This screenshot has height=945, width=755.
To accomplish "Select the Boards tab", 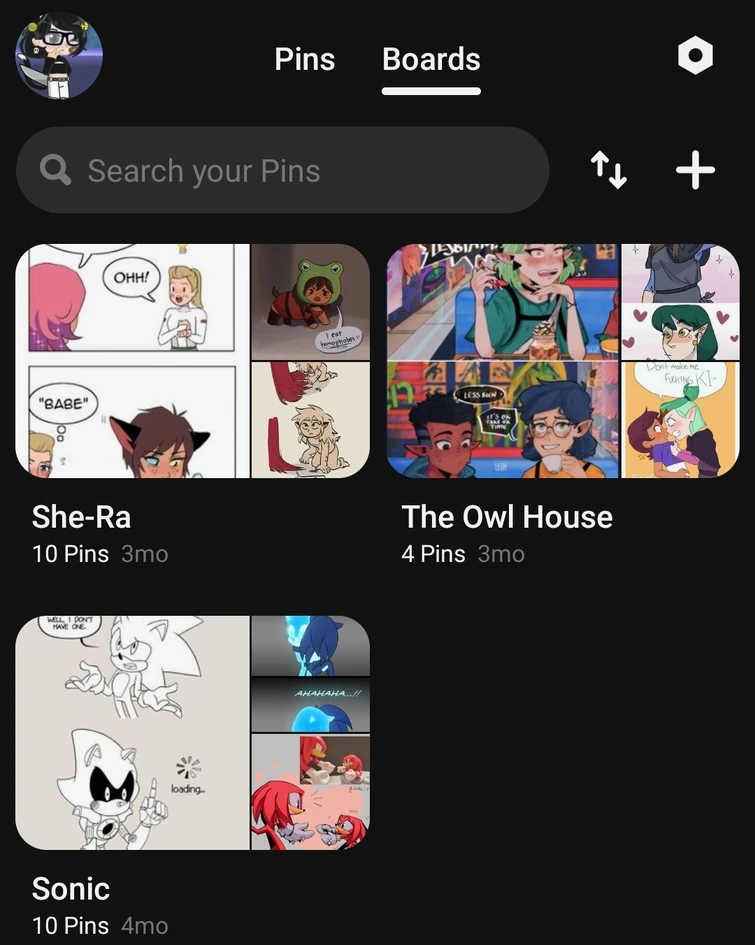I will 431,60.
